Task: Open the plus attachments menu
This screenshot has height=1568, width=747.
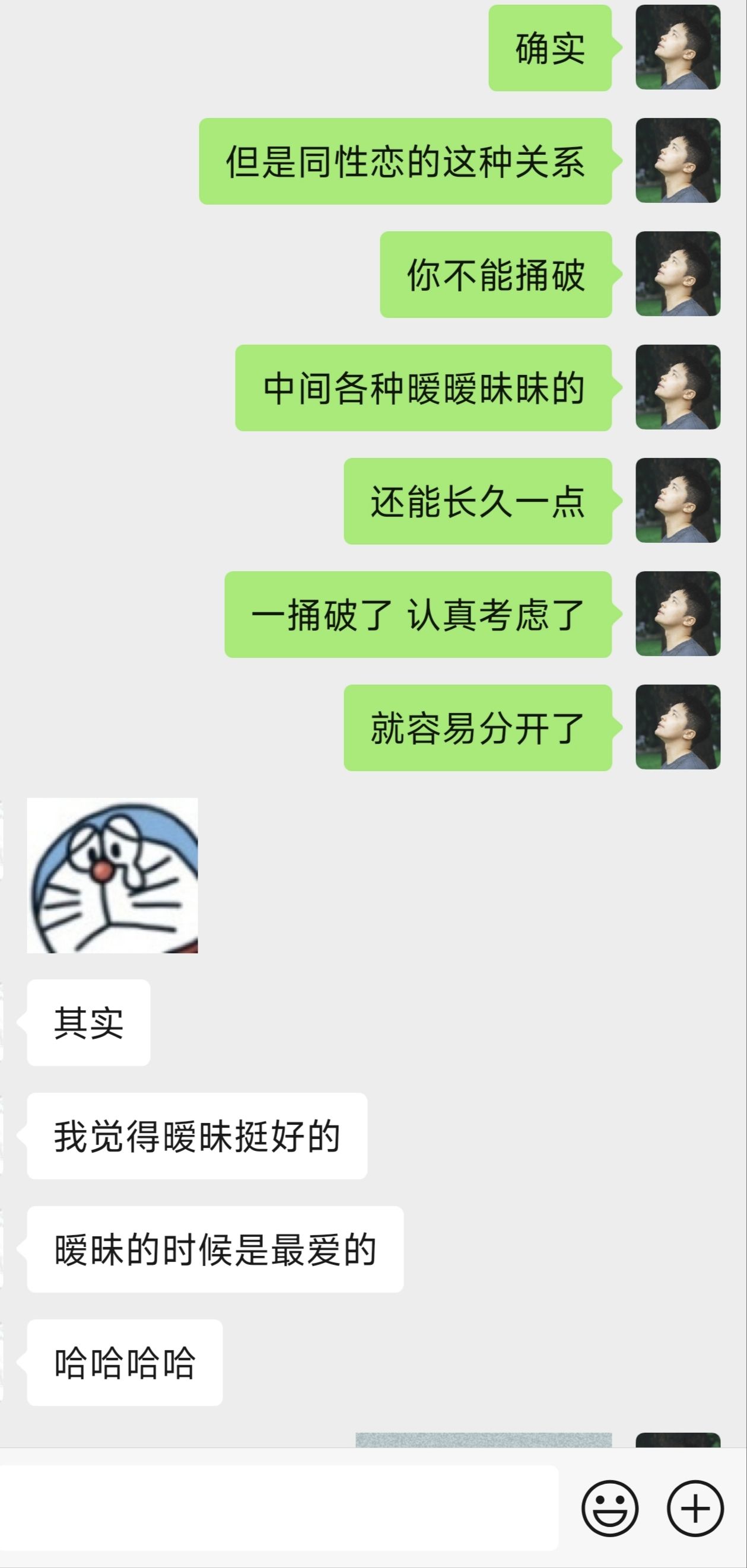Action: tap(695, 1508)
